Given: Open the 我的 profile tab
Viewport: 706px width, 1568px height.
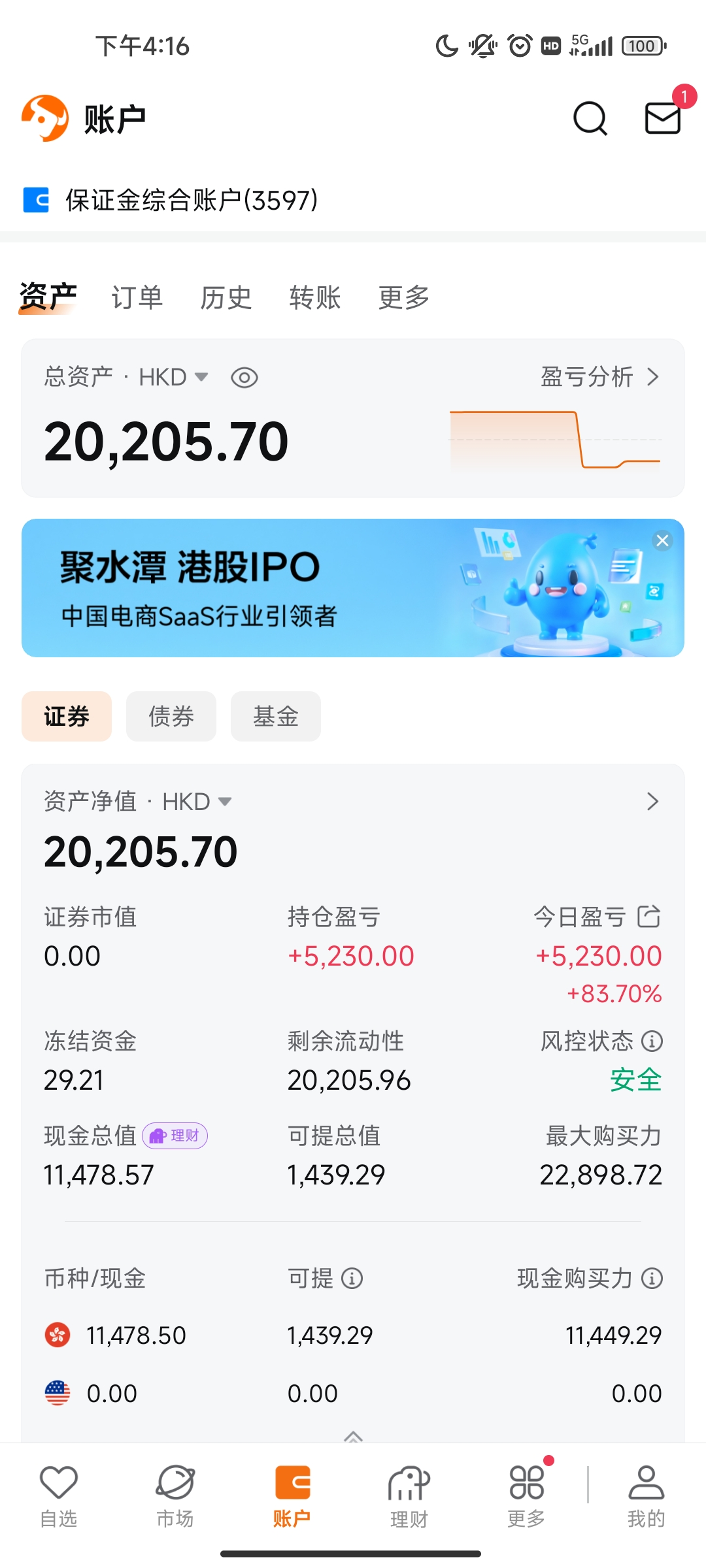Looking at the screenshot, I should coord(646,1496).
